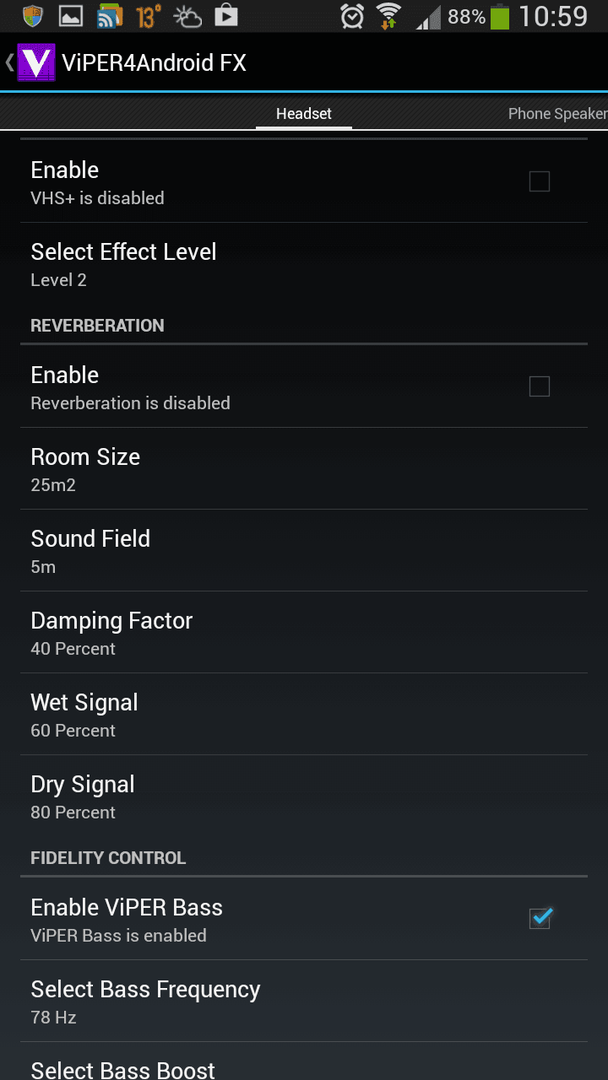Screen dimensions: 608x1080
Task: Open Select Bass Boost setting
Action: pos(304,1061)
